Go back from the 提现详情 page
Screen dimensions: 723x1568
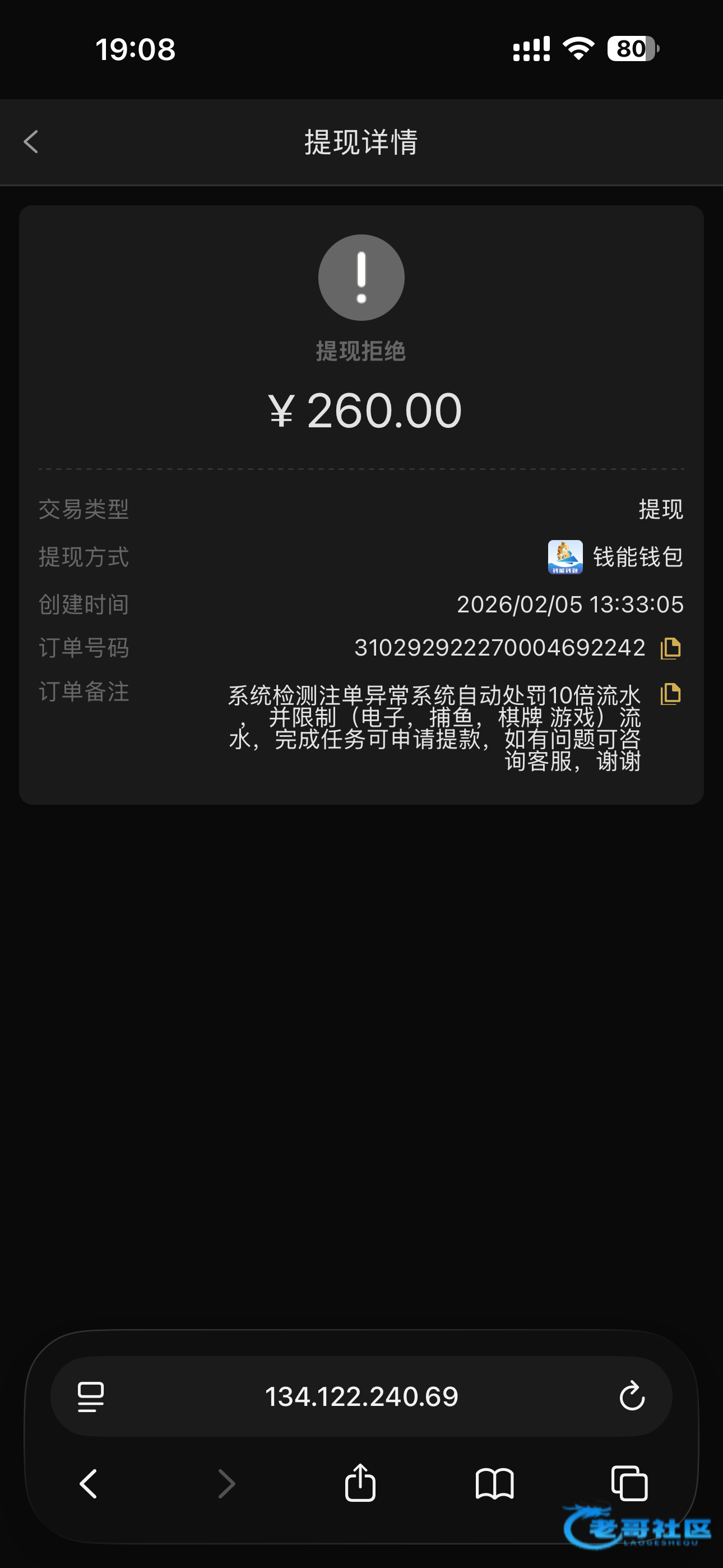[31, 142]
